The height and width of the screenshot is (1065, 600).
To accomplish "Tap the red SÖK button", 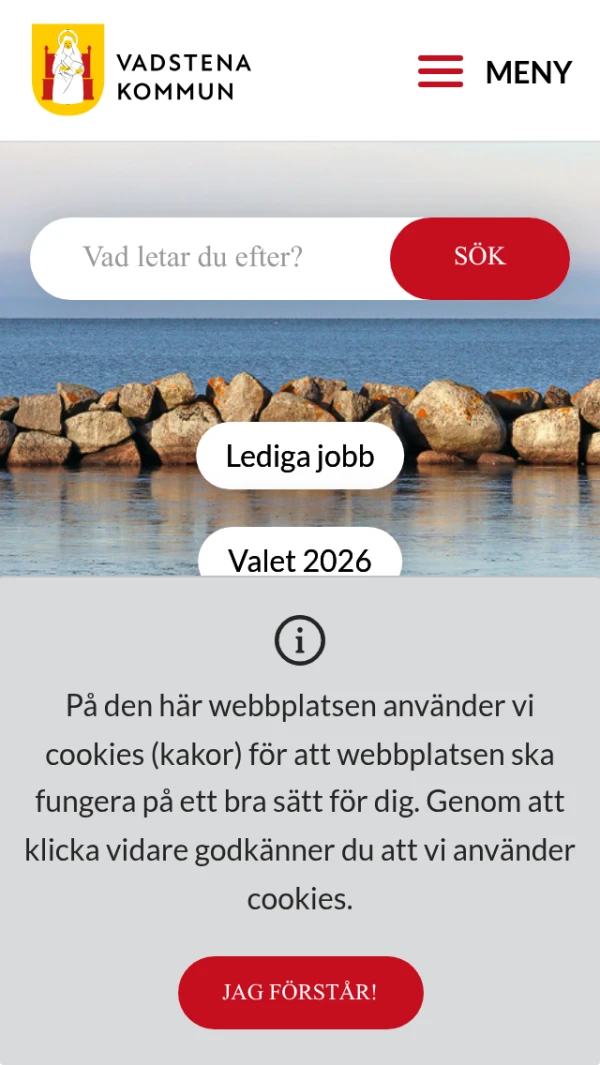I will pyautogui.click(x=480, y=257).
